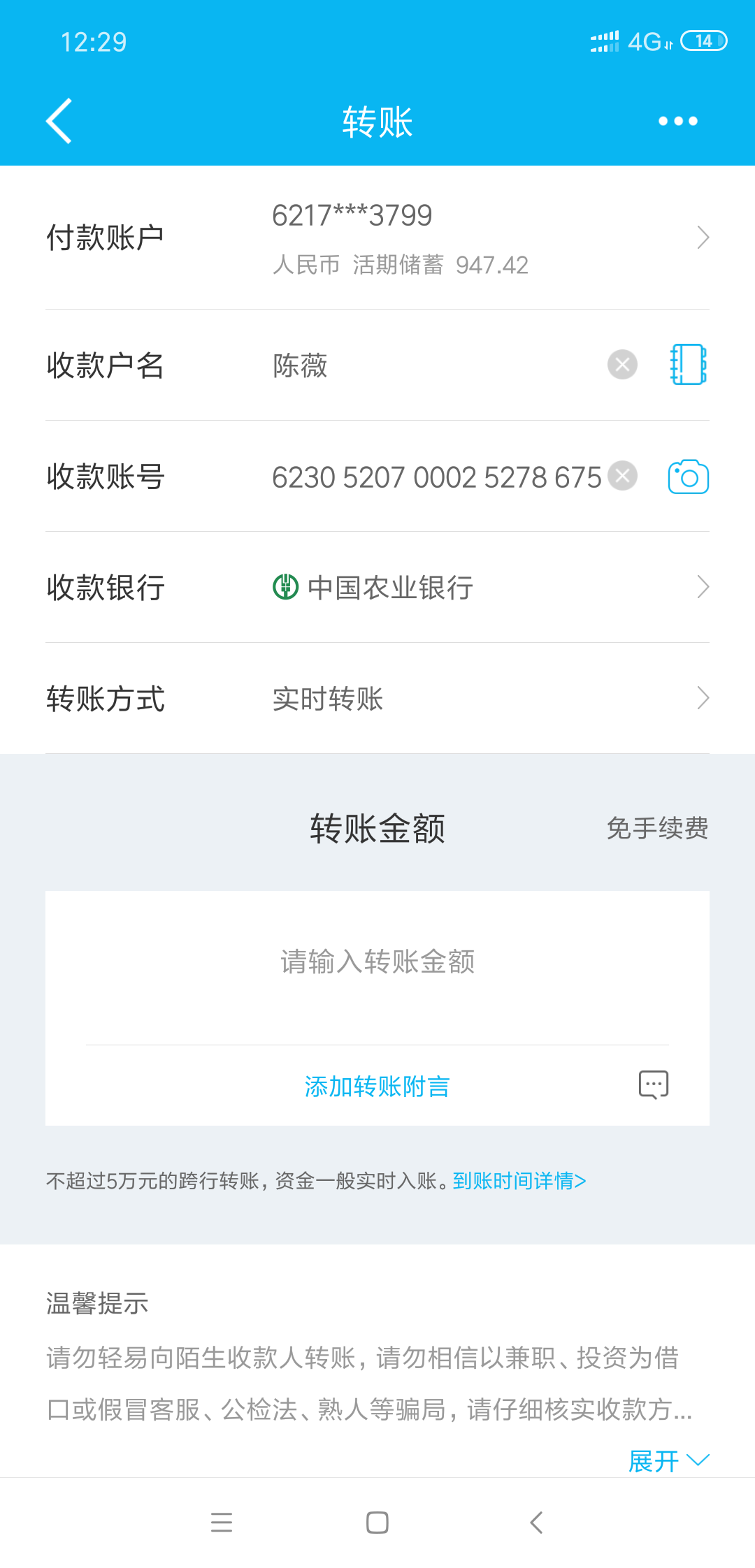
Task: Open the contacts address book icon
Action: tap(687, 365)
